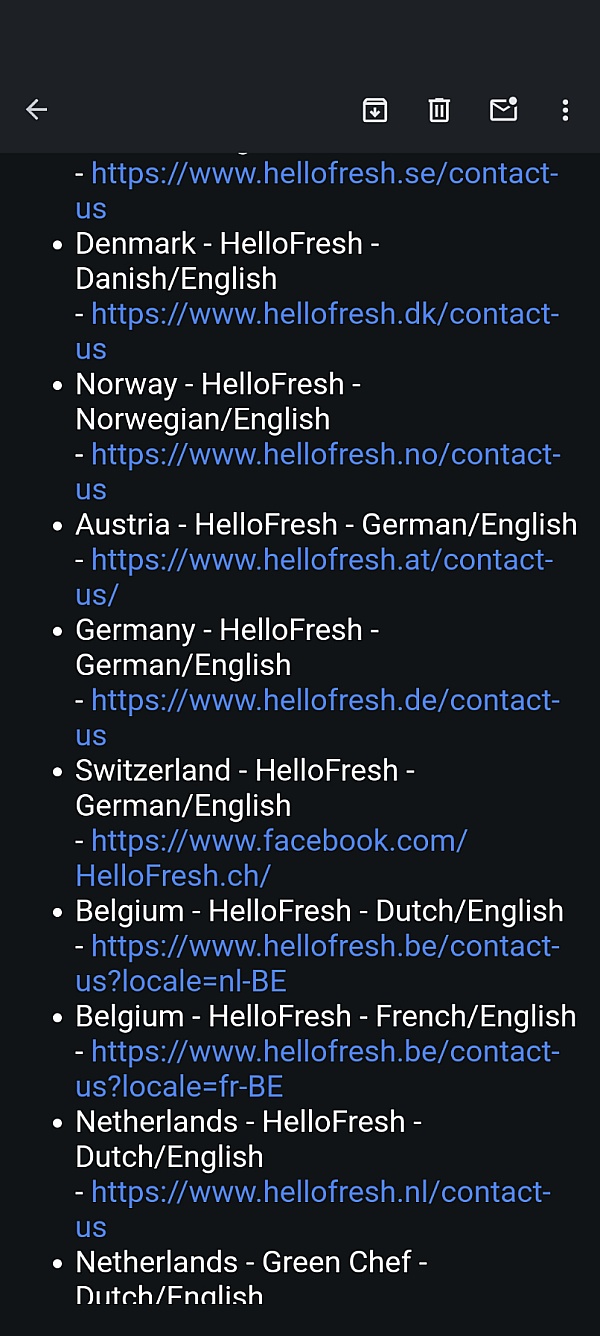The height and width of the screenshot is (1336, 600).
Task: Open Austria's hellofresh.at contact link
Action: coord(320,560)
